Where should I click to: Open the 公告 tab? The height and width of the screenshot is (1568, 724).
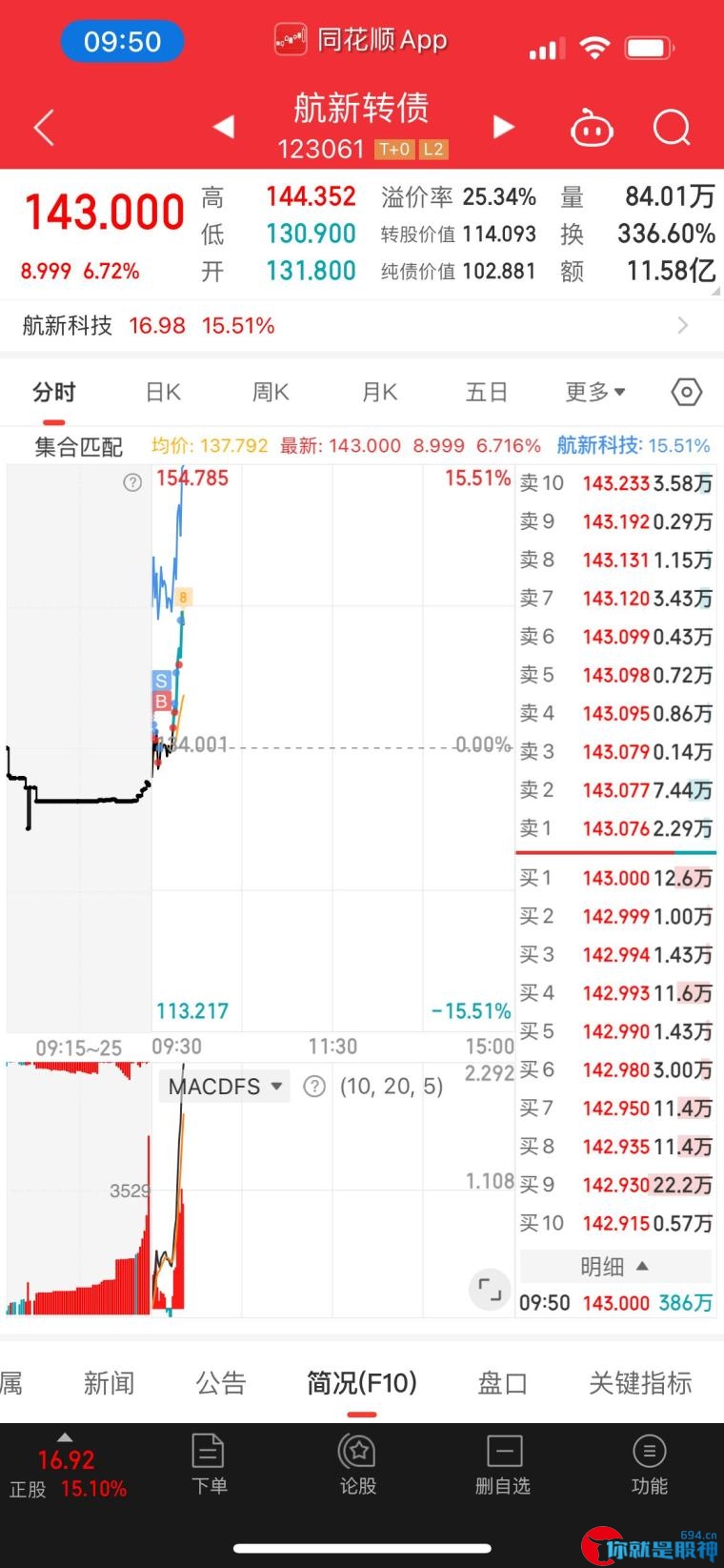click(221, 1383)
